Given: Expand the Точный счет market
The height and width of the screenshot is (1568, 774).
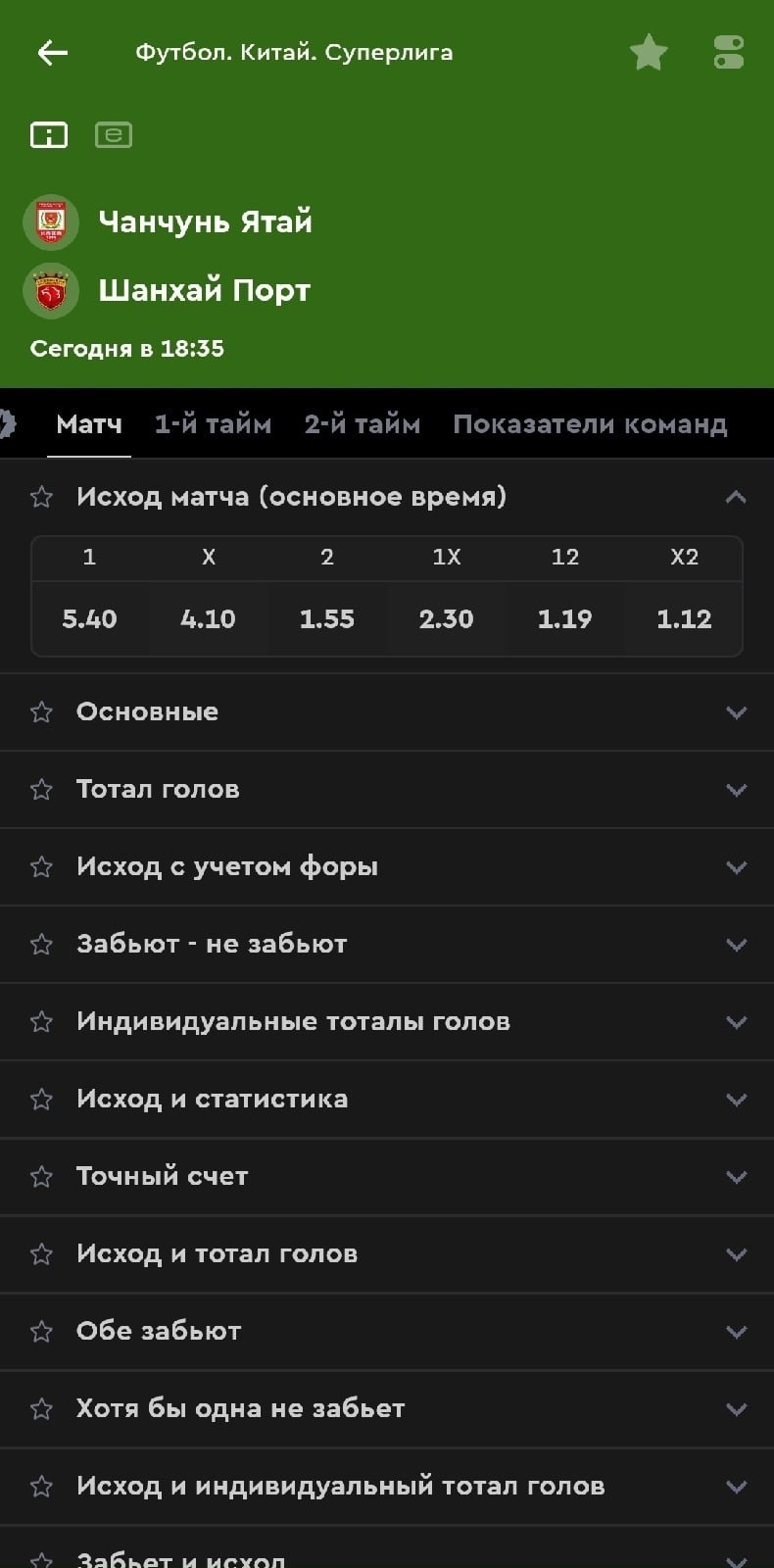Looking at the screenshot, I should click(x=736, y=1177).
